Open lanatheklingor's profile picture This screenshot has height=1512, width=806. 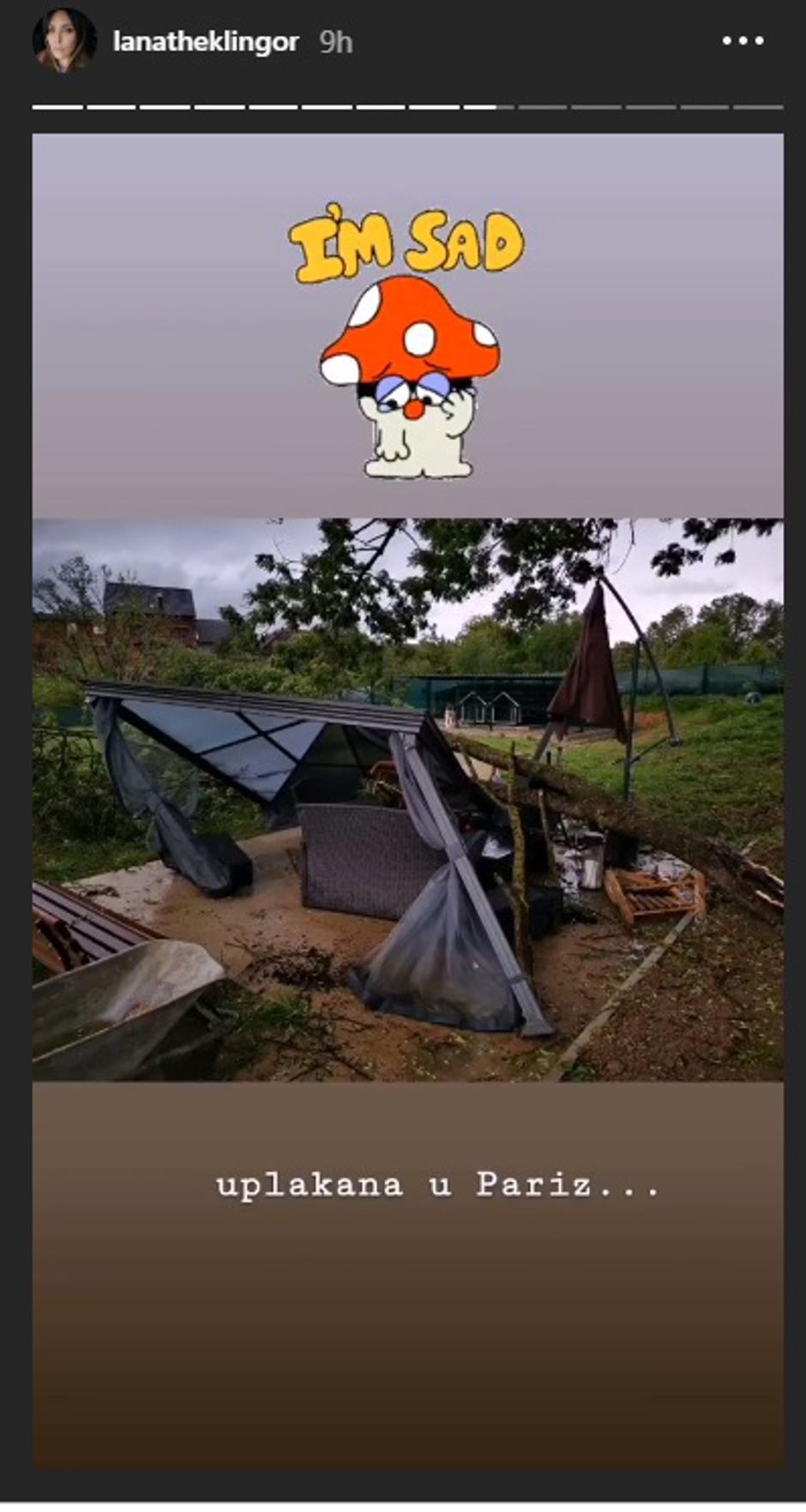tap(63, 41)
